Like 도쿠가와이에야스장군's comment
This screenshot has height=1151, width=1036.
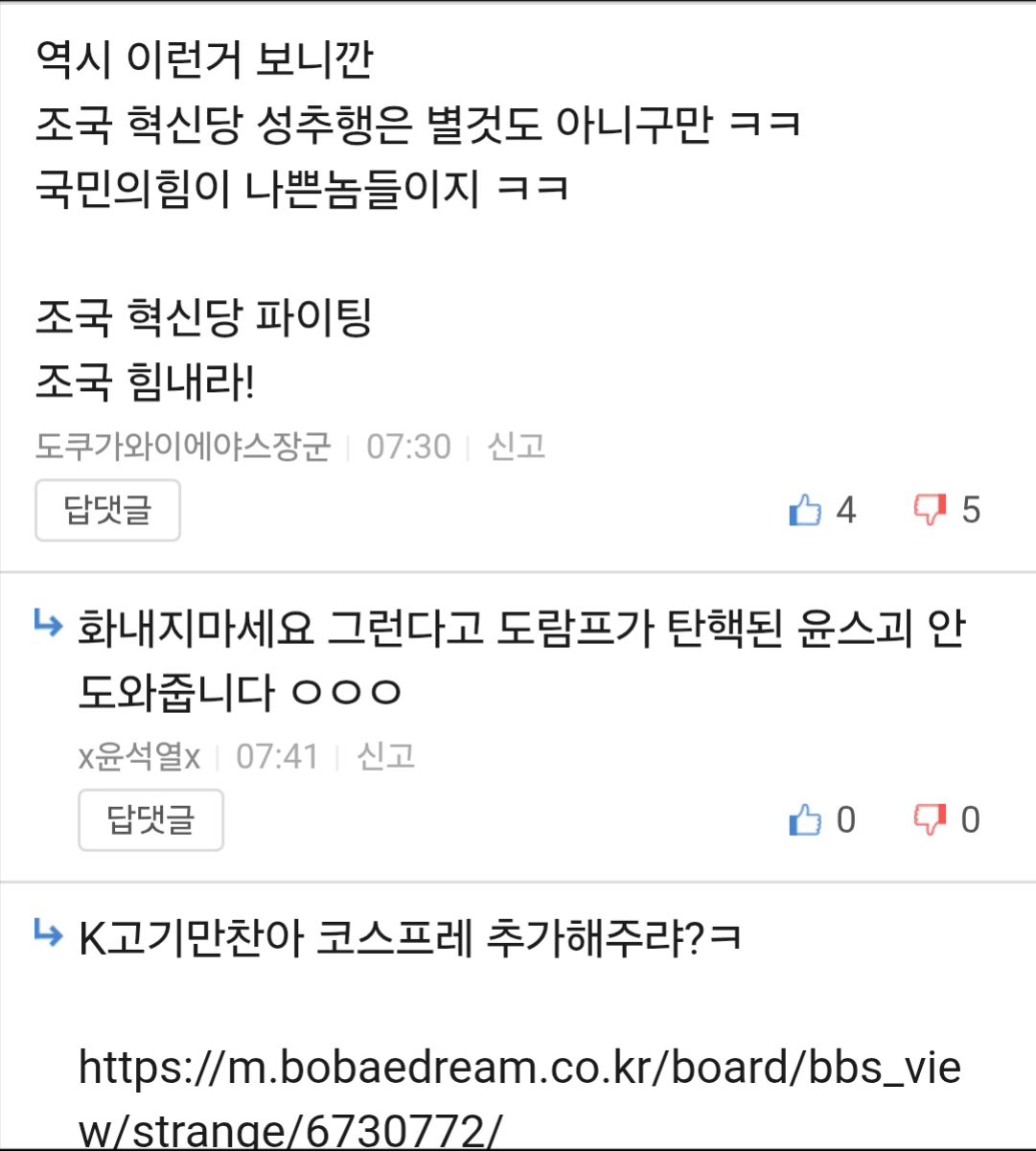click(x=805, y=510)
